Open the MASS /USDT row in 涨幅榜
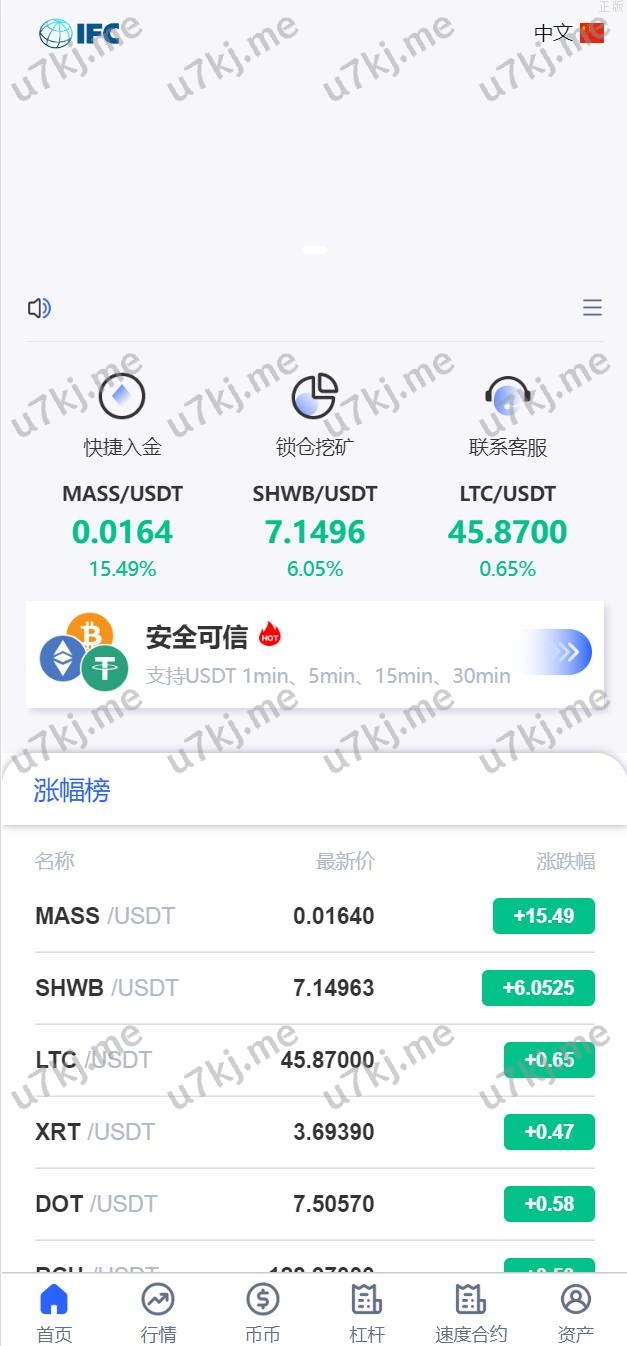 [314, 916]
